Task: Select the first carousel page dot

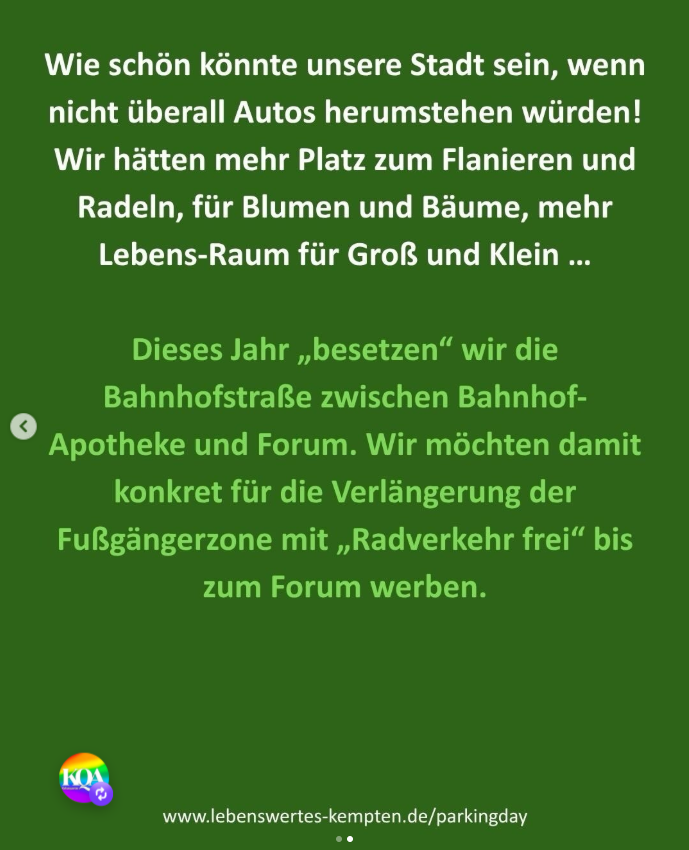Action: tap(339, 839)
